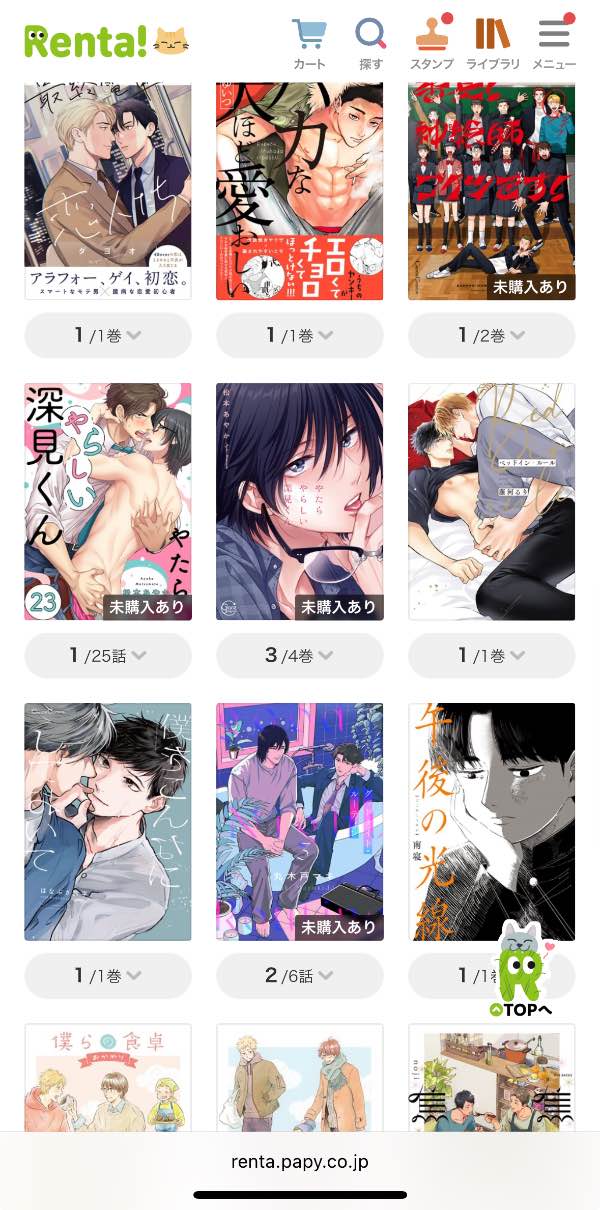
Task: Open the スタンプ stamp page
Action: click(x=432, y=43)
